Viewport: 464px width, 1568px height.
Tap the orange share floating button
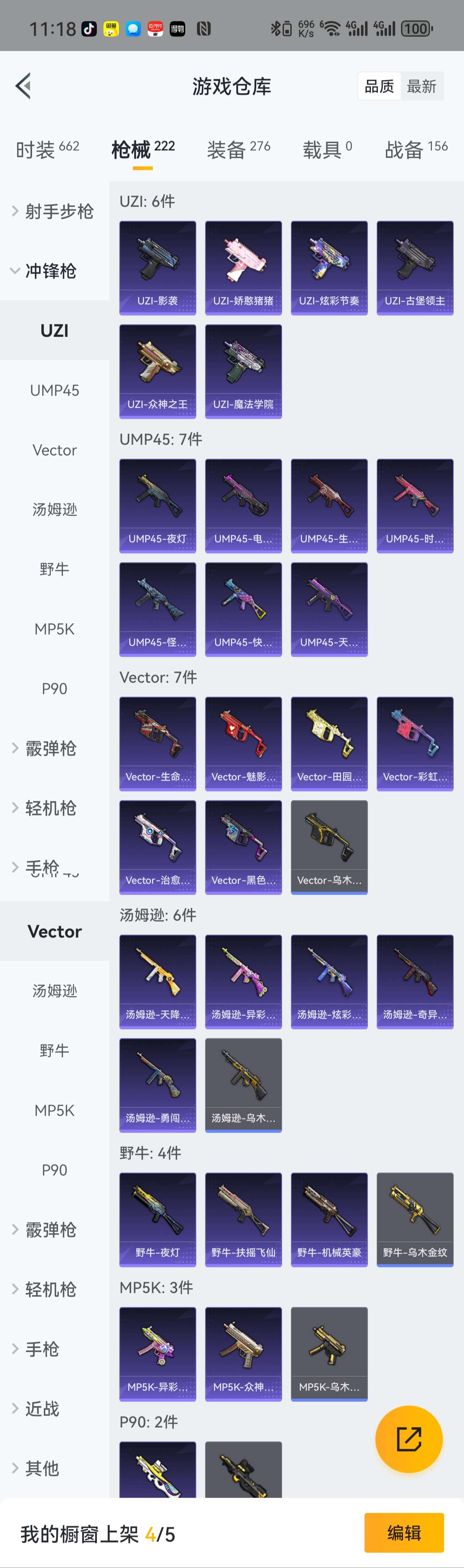[x=409, y=1439]
